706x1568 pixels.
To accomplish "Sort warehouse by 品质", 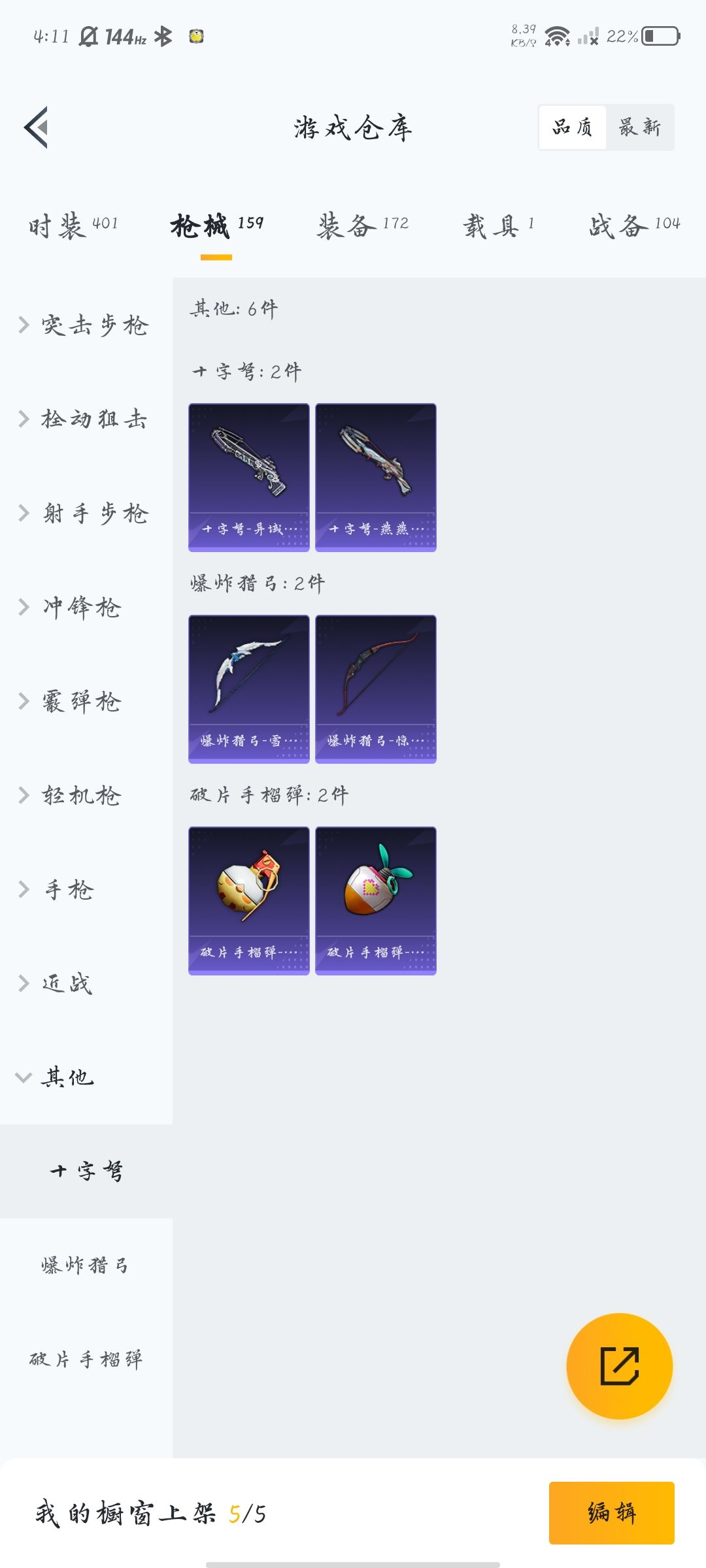I will pyautogui.click(x=573, y=127).
